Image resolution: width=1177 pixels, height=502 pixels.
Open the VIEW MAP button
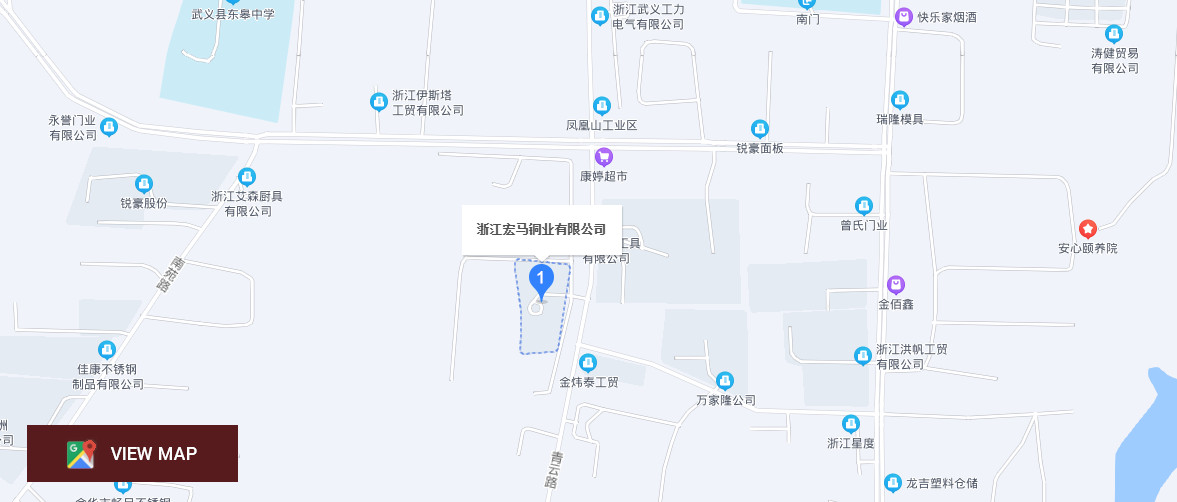pyautogui.click(x=132, y=453)
